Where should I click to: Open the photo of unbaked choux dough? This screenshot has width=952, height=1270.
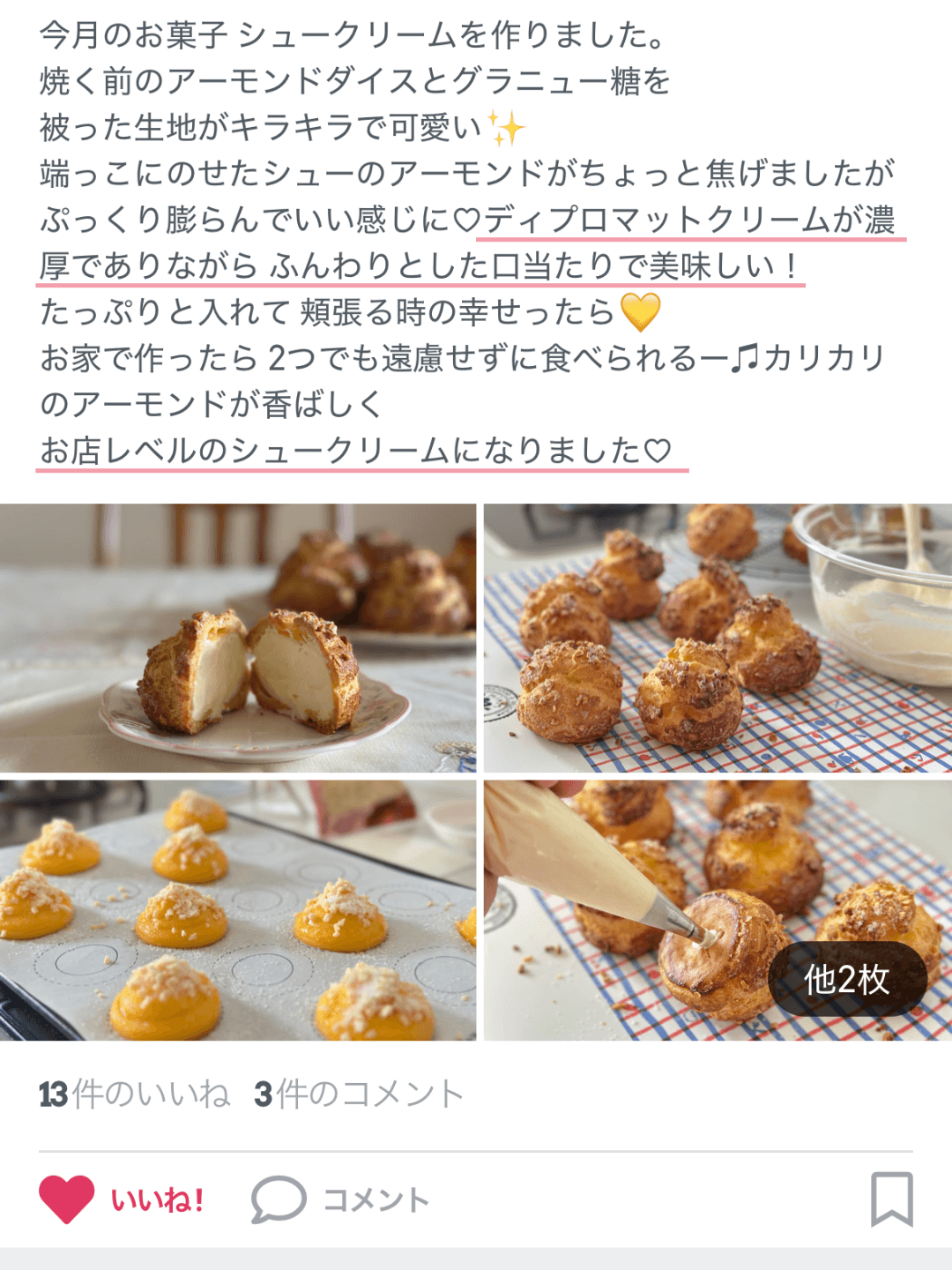tap(238, 910)
